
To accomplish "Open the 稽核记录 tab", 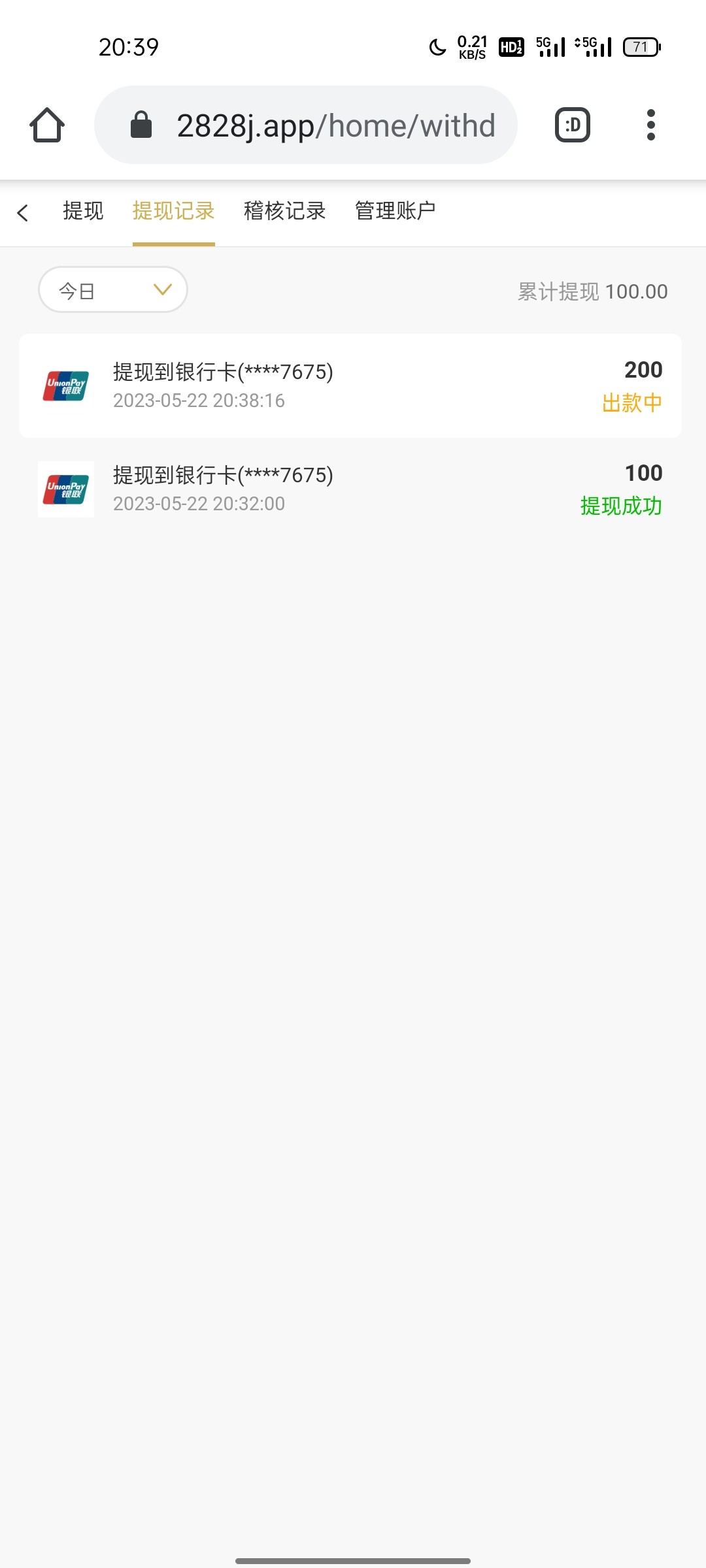I will click(x=284, y=211).
